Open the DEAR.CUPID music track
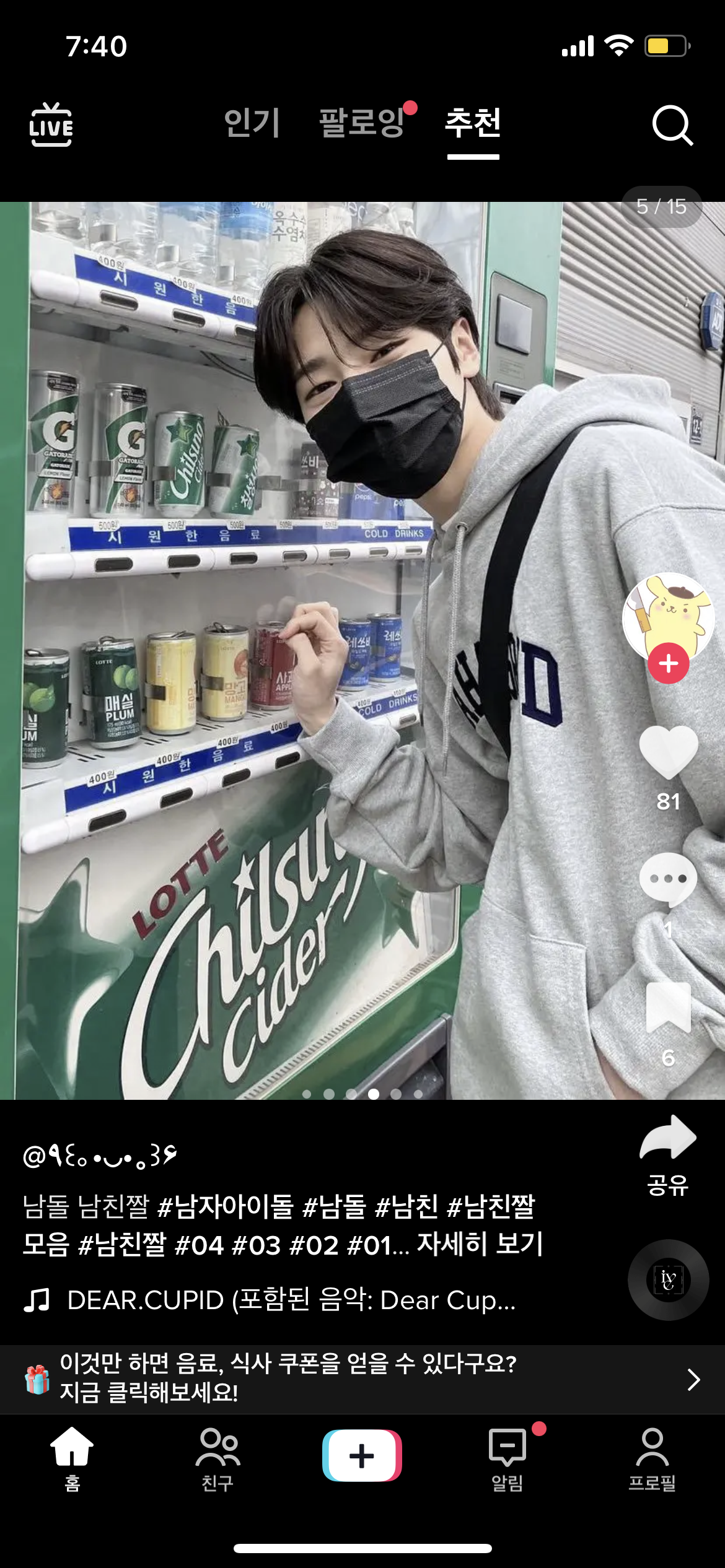 tap(291, 1300)
